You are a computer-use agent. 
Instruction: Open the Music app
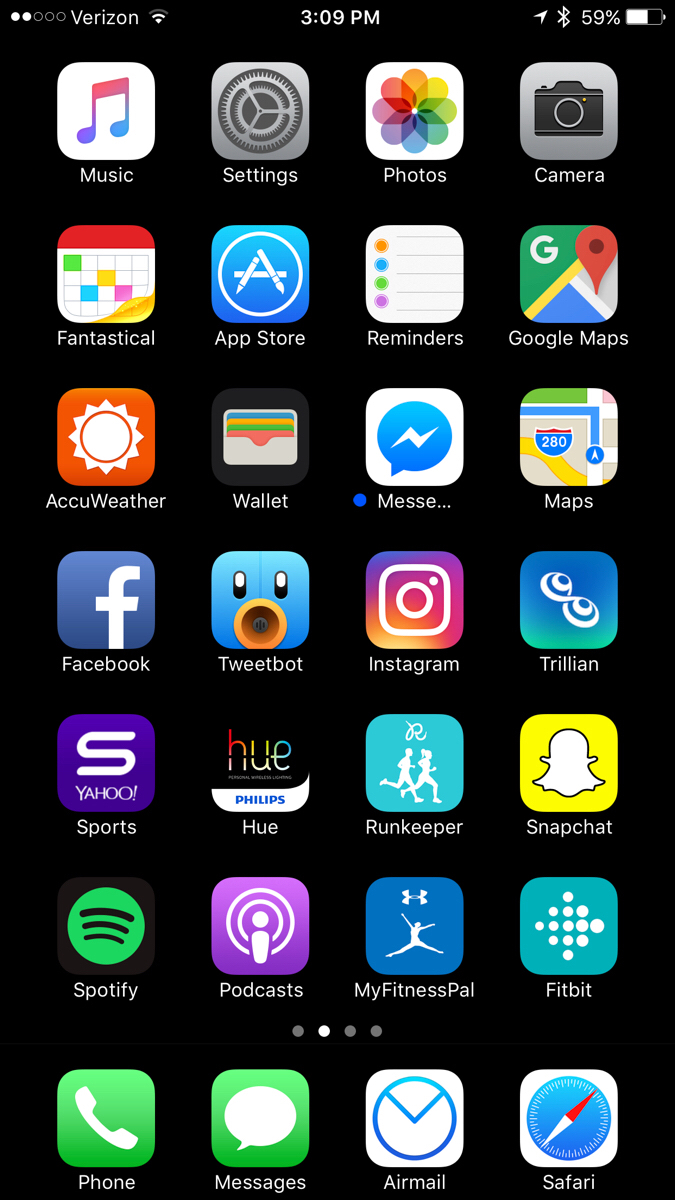(x=106, y=111)
